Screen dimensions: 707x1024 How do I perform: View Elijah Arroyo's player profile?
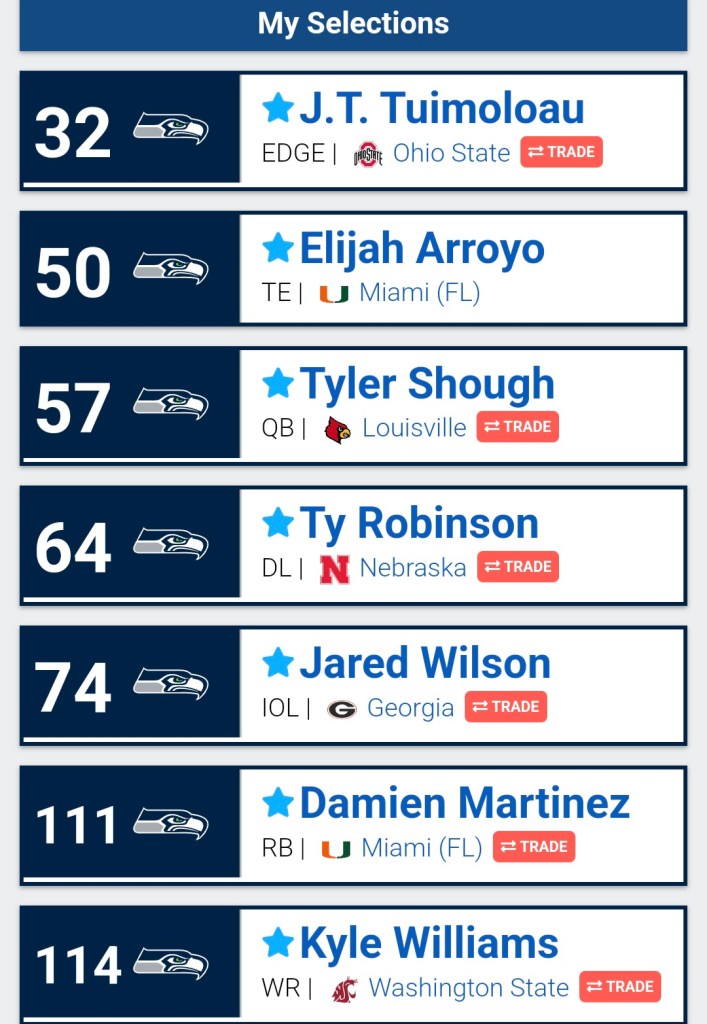(x=421, y=248)
